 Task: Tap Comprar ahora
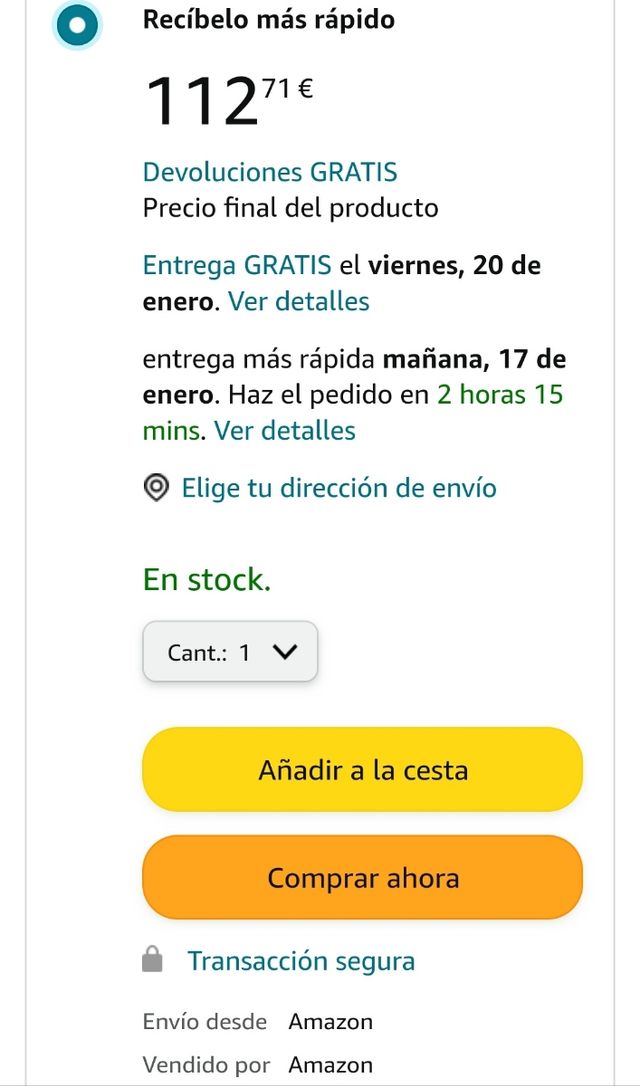(x=362, y=878)
